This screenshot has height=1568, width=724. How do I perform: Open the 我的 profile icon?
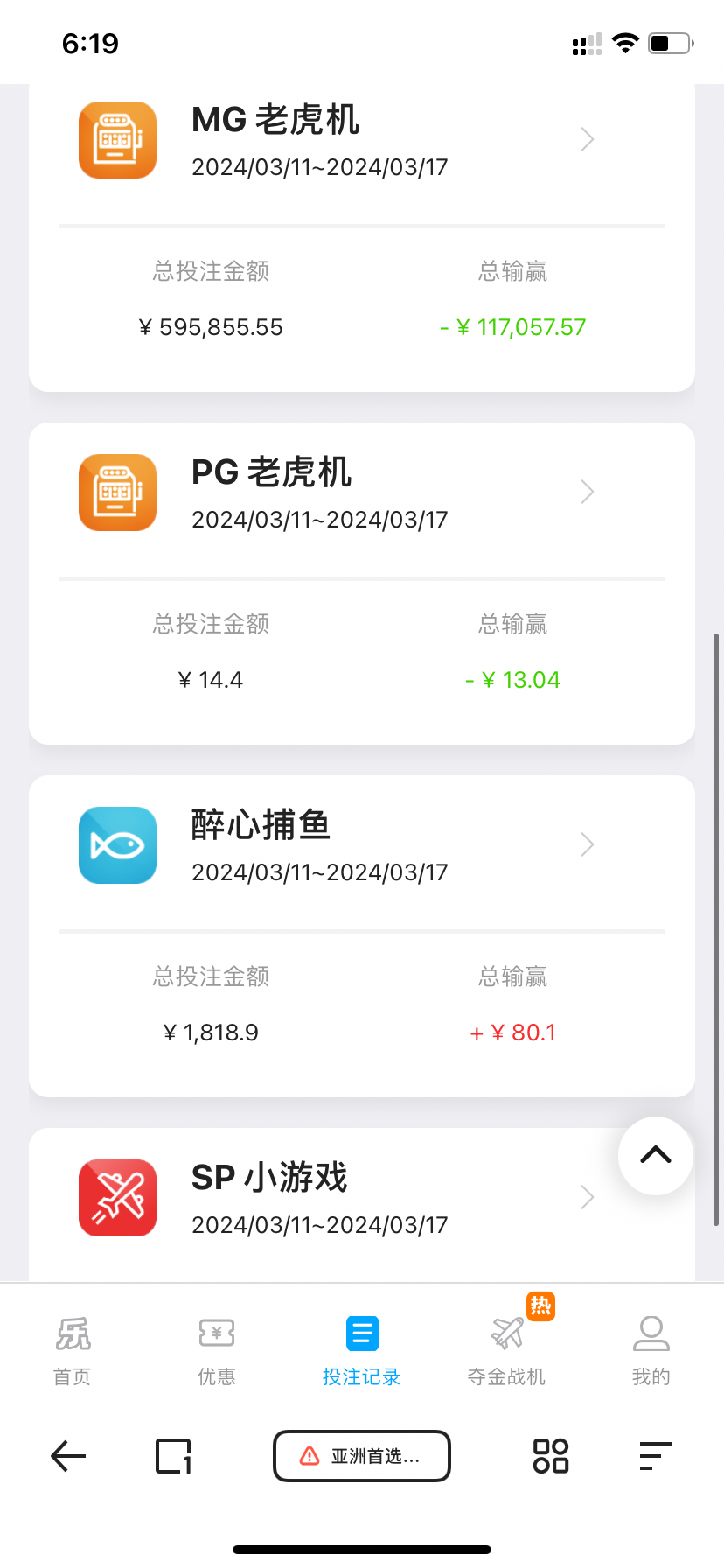click(x=651, y=1333)
